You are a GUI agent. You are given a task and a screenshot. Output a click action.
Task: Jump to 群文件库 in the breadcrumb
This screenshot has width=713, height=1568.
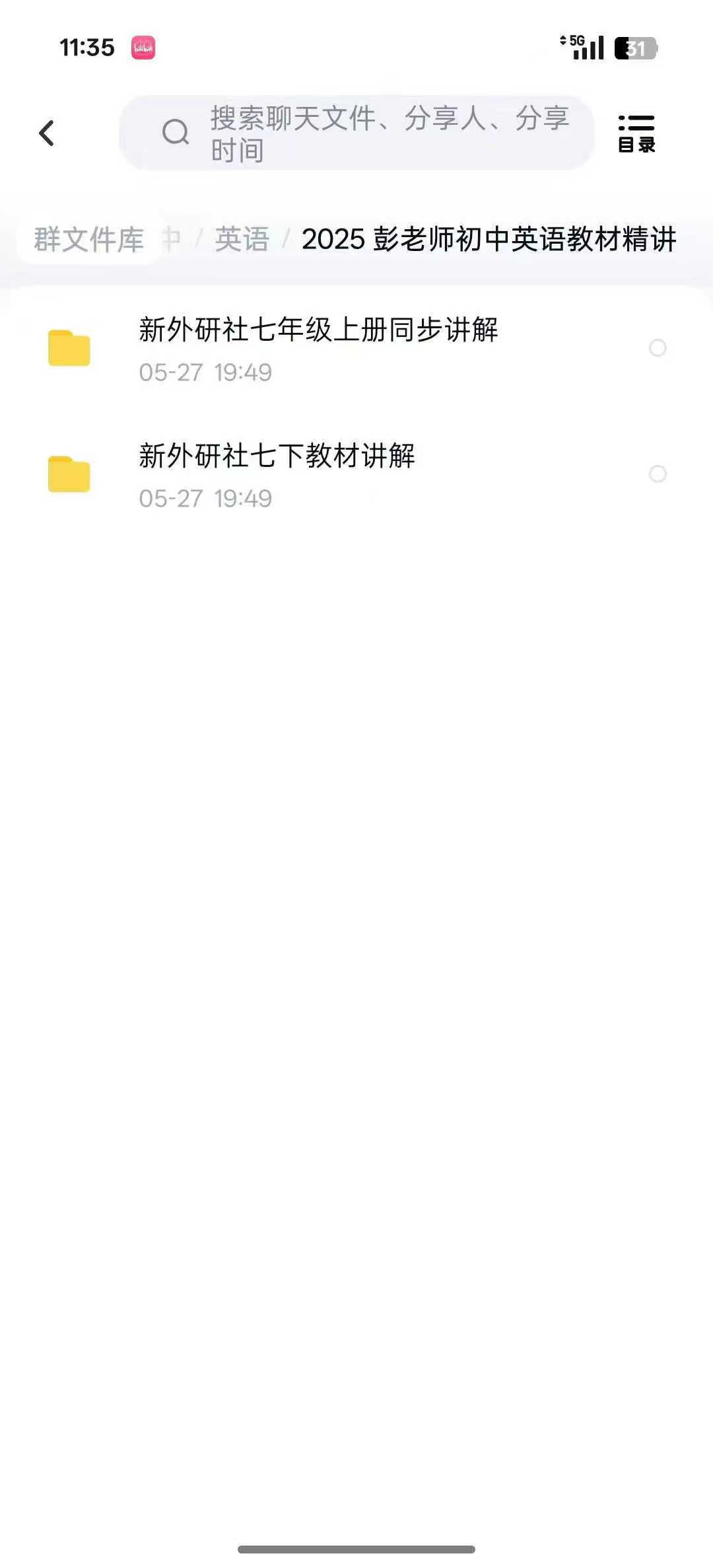89,239
